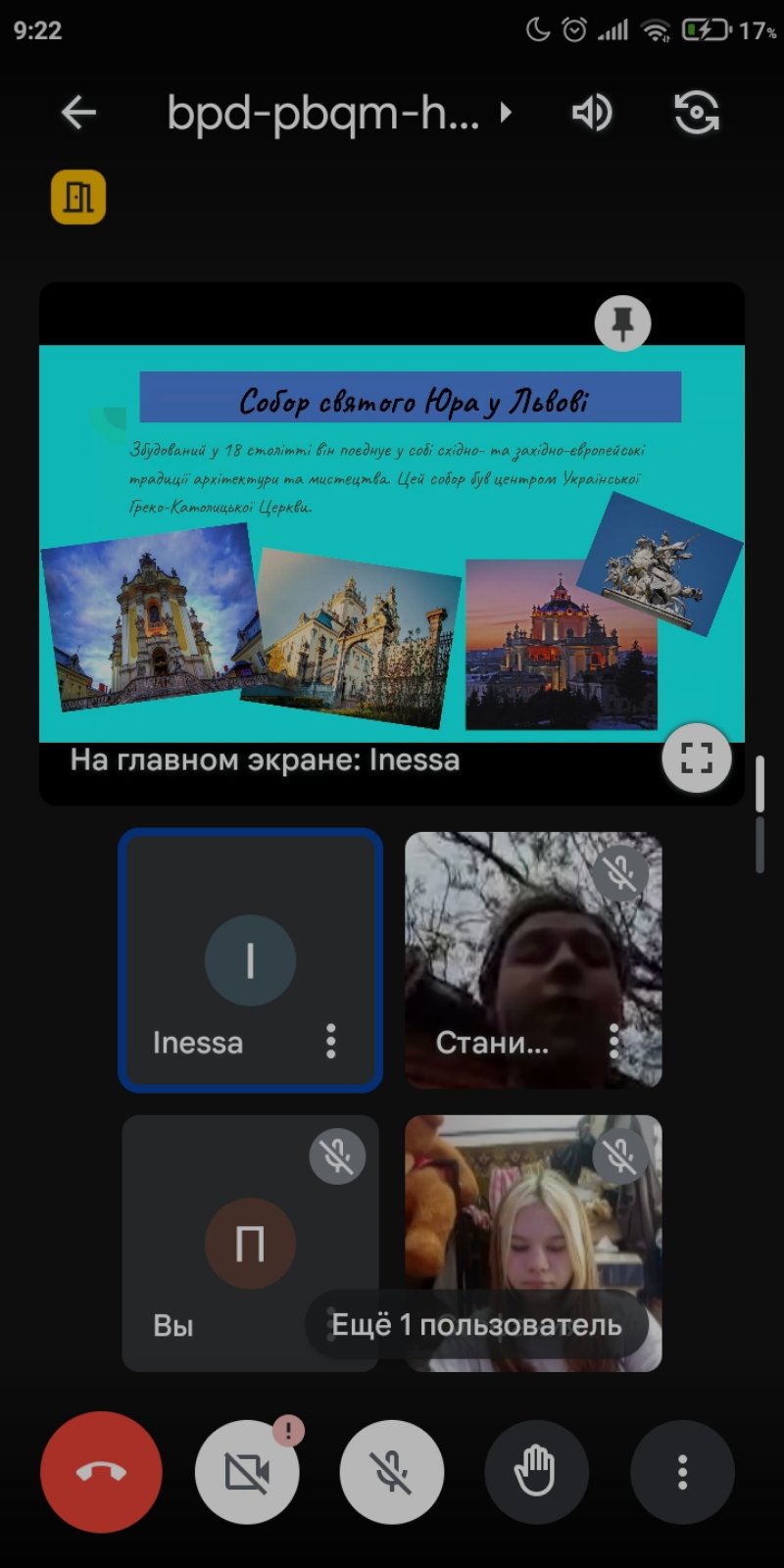This screenshot has width=784, height=1568.
Task: Go back with the arrow icon
Action: pyautogui.click(x=78, y=113)
